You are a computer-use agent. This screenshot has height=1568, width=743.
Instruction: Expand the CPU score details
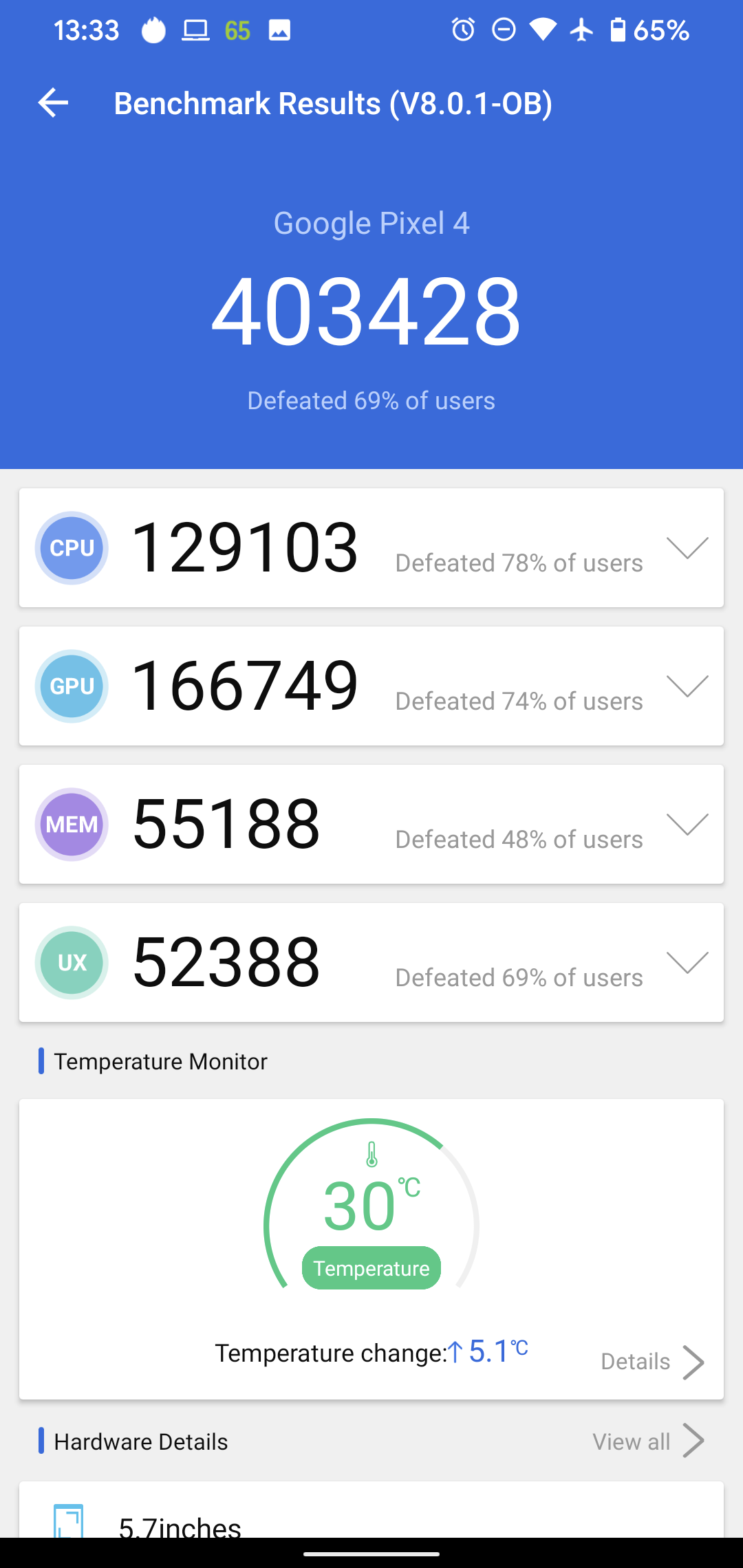(687, 547)
